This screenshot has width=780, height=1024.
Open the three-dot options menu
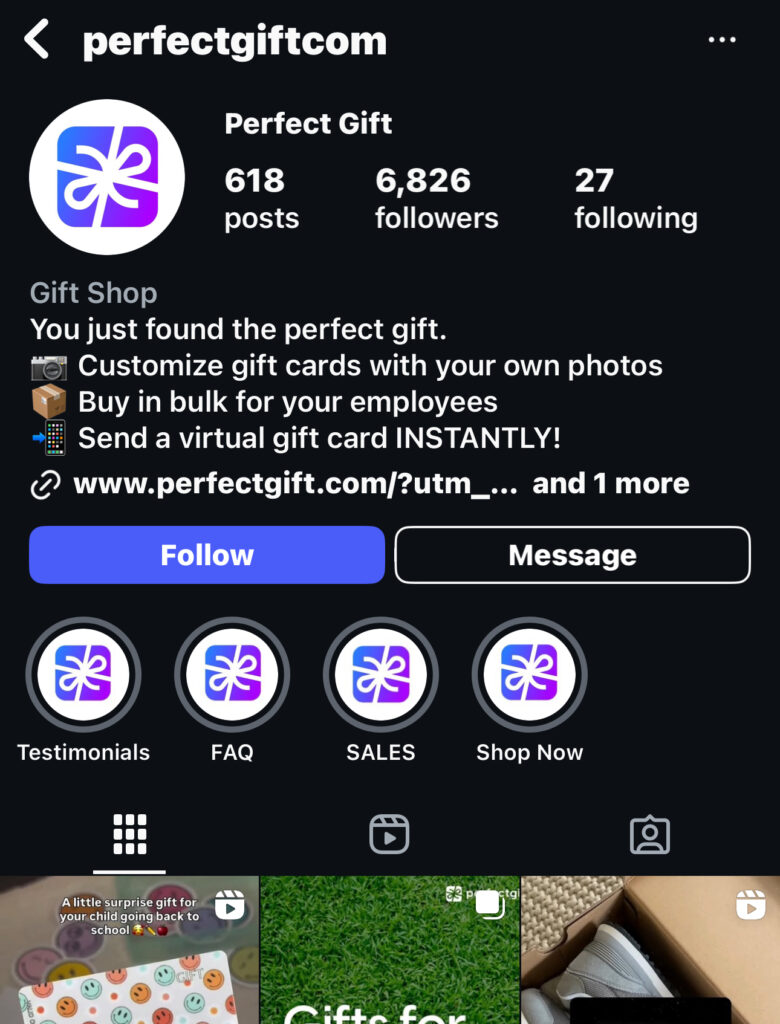coord(721,40)
